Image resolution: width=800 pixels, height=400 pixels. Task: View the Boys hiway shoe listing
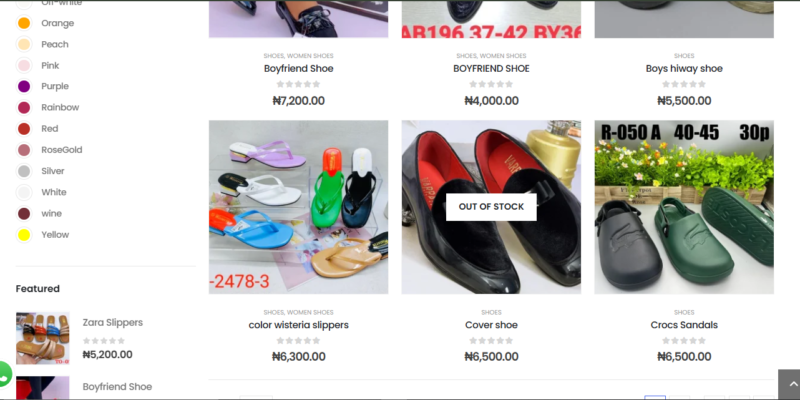684,69
